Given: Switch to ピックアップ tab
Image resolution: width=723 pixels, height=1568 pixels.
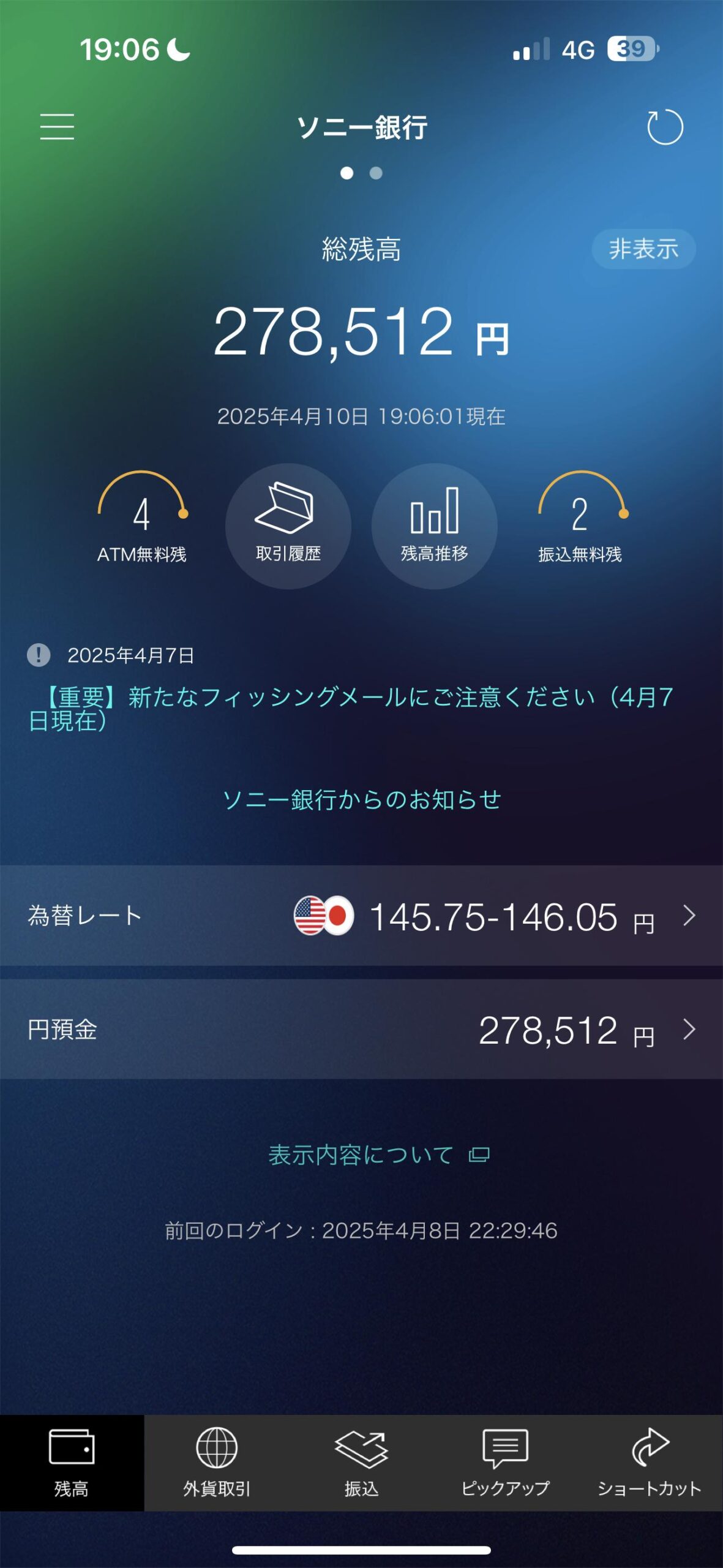Looking at the screenshot, I should [505, 1463].
